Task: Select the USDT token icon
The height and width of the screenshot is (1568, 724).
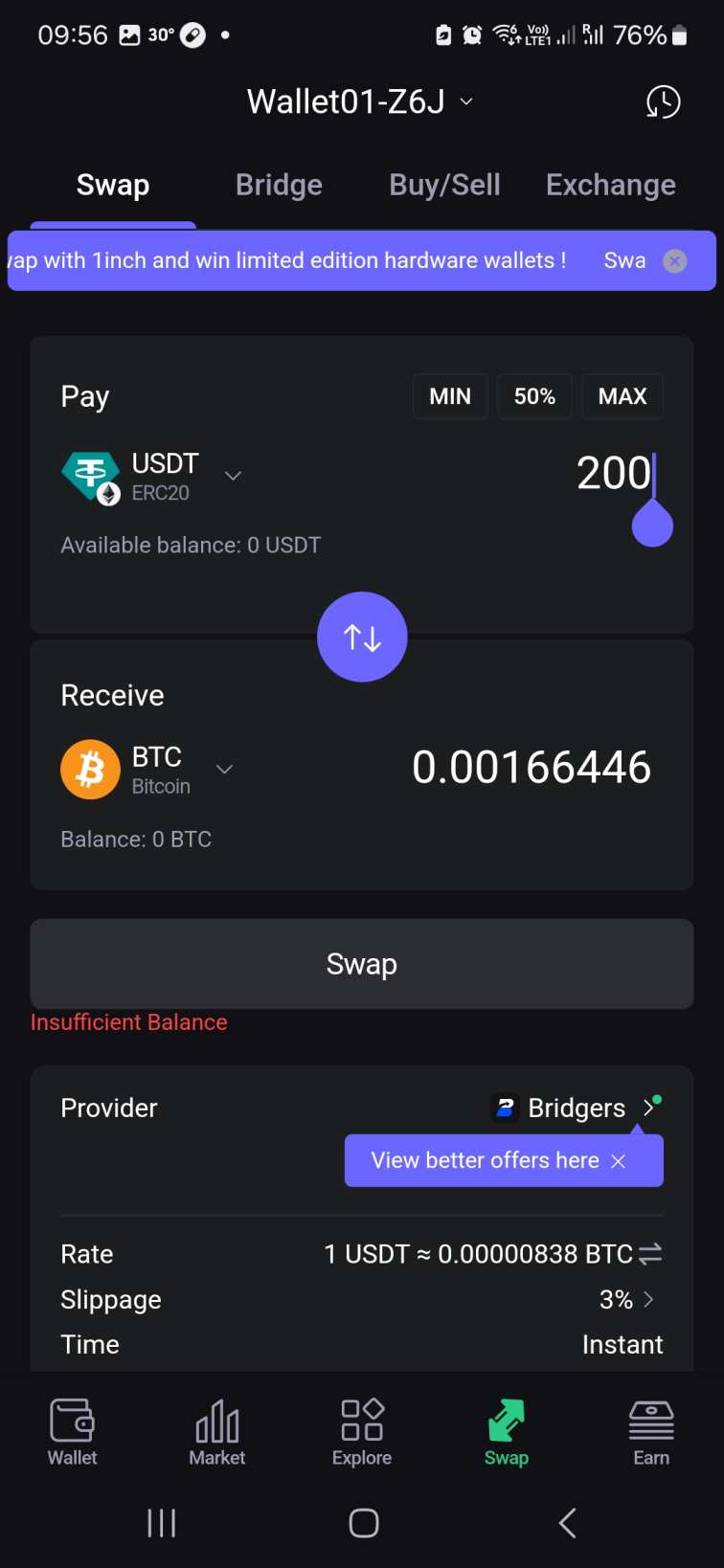Action: 90,476
